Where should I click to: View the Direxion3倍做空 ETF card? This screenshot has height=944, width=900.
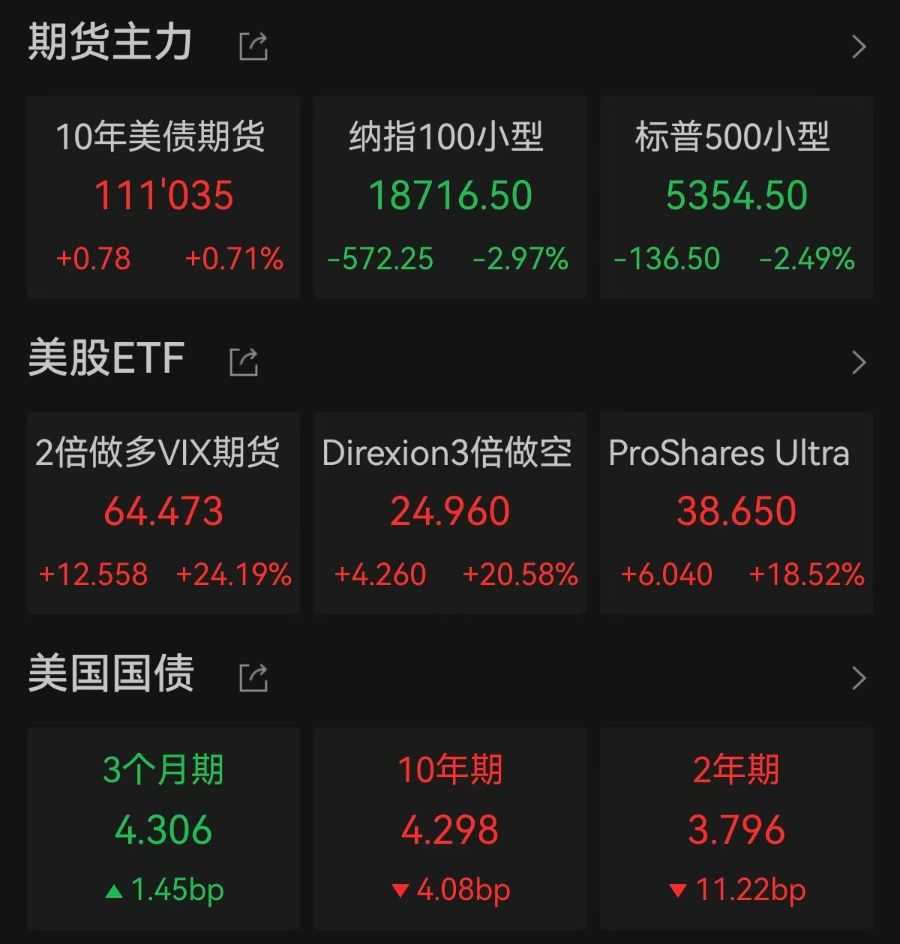click(x=450, y=512)
